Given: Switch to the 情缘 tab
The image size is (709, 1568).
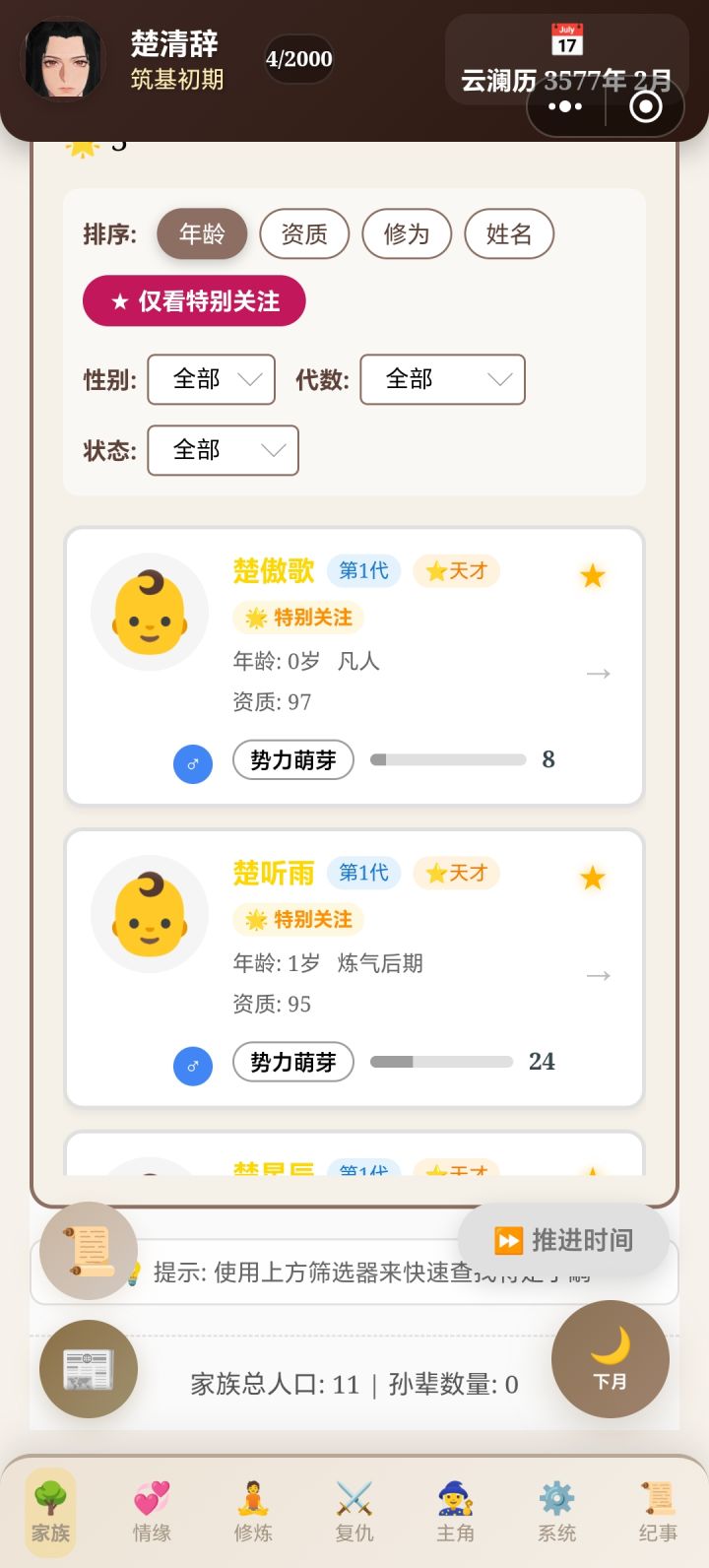Looking at the screenshot, I should click(152, 1512).
